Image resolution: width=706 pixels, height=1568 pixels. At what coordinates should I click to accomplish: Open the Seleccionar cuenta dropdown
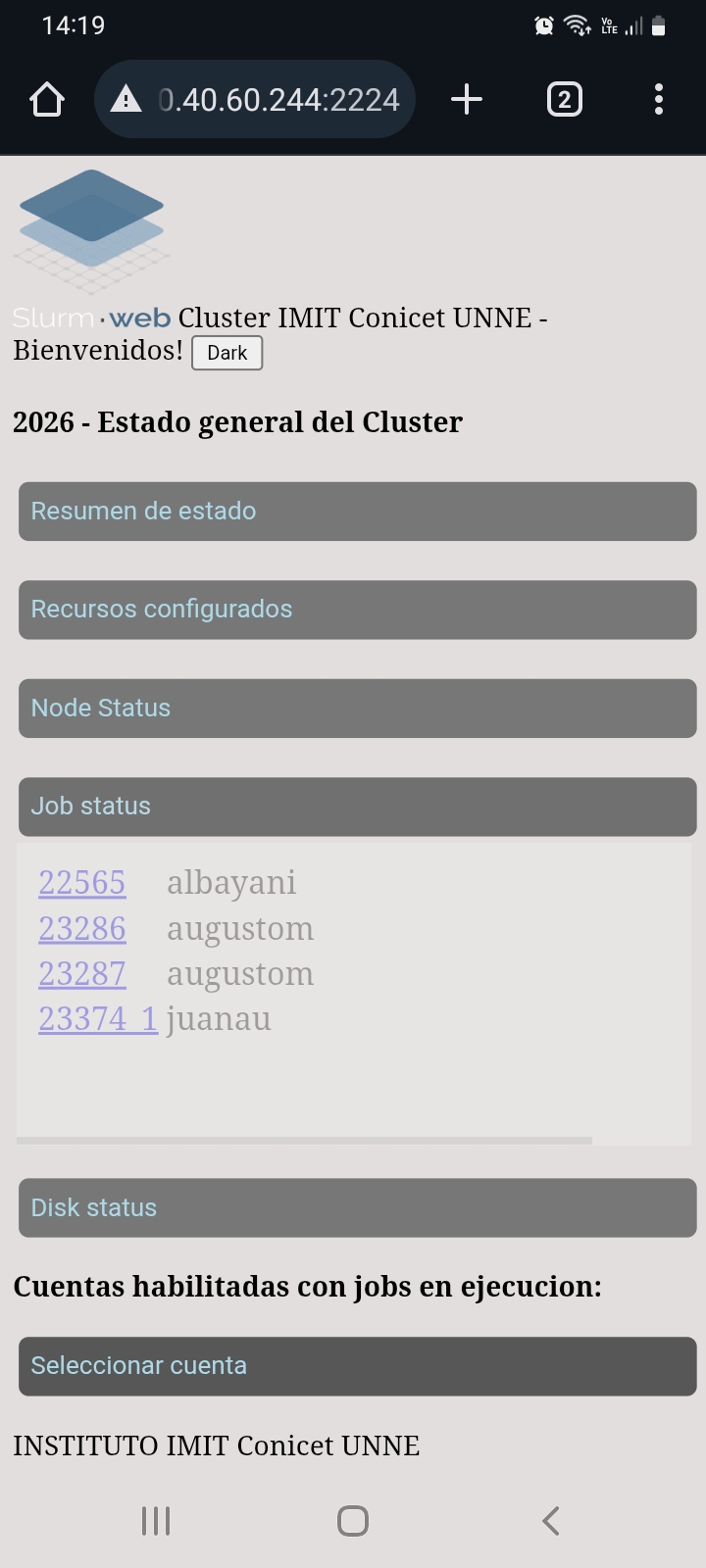pyautogui.click(x=357, y=1366)
